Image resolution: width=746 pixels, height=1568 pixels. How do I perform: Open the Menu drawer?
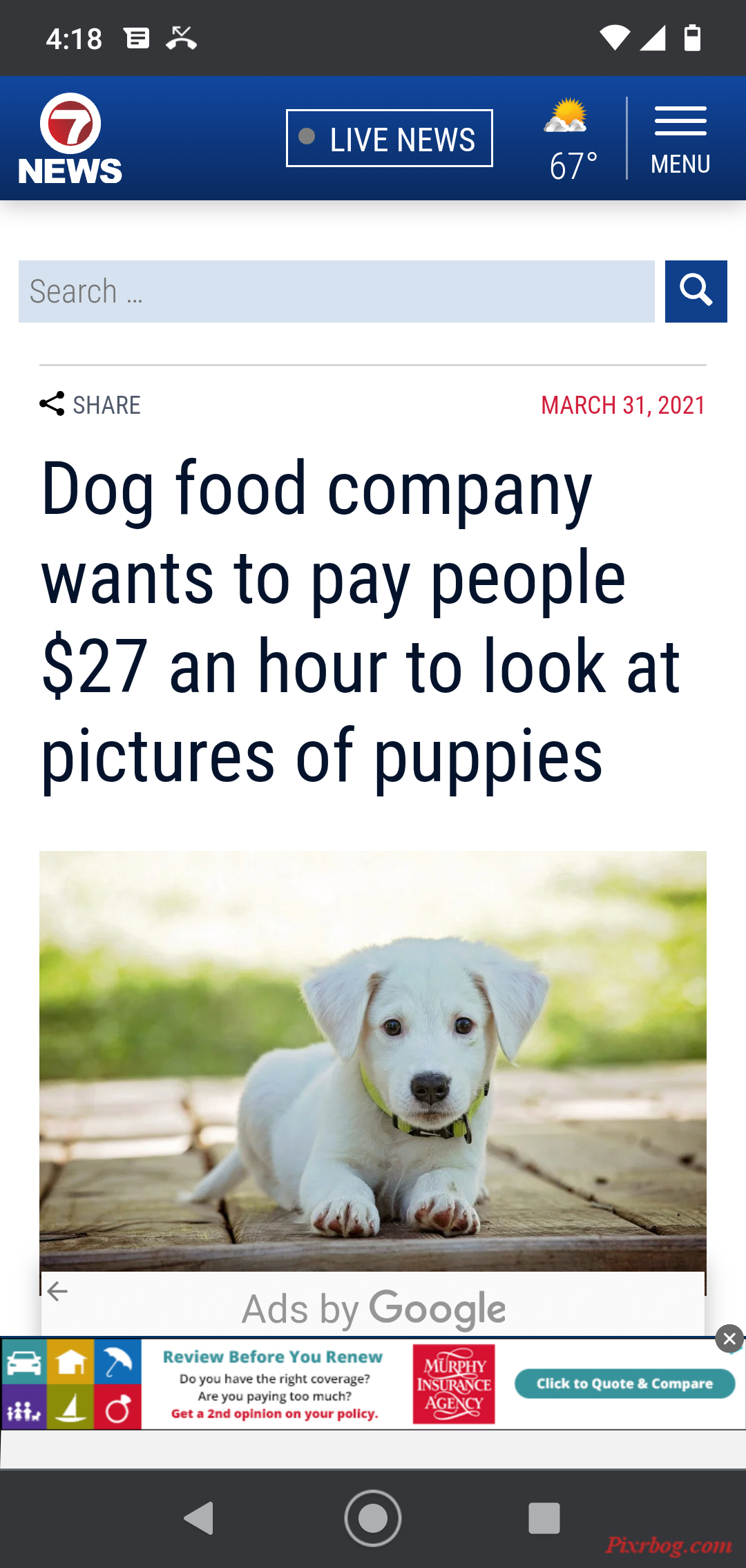680,140
